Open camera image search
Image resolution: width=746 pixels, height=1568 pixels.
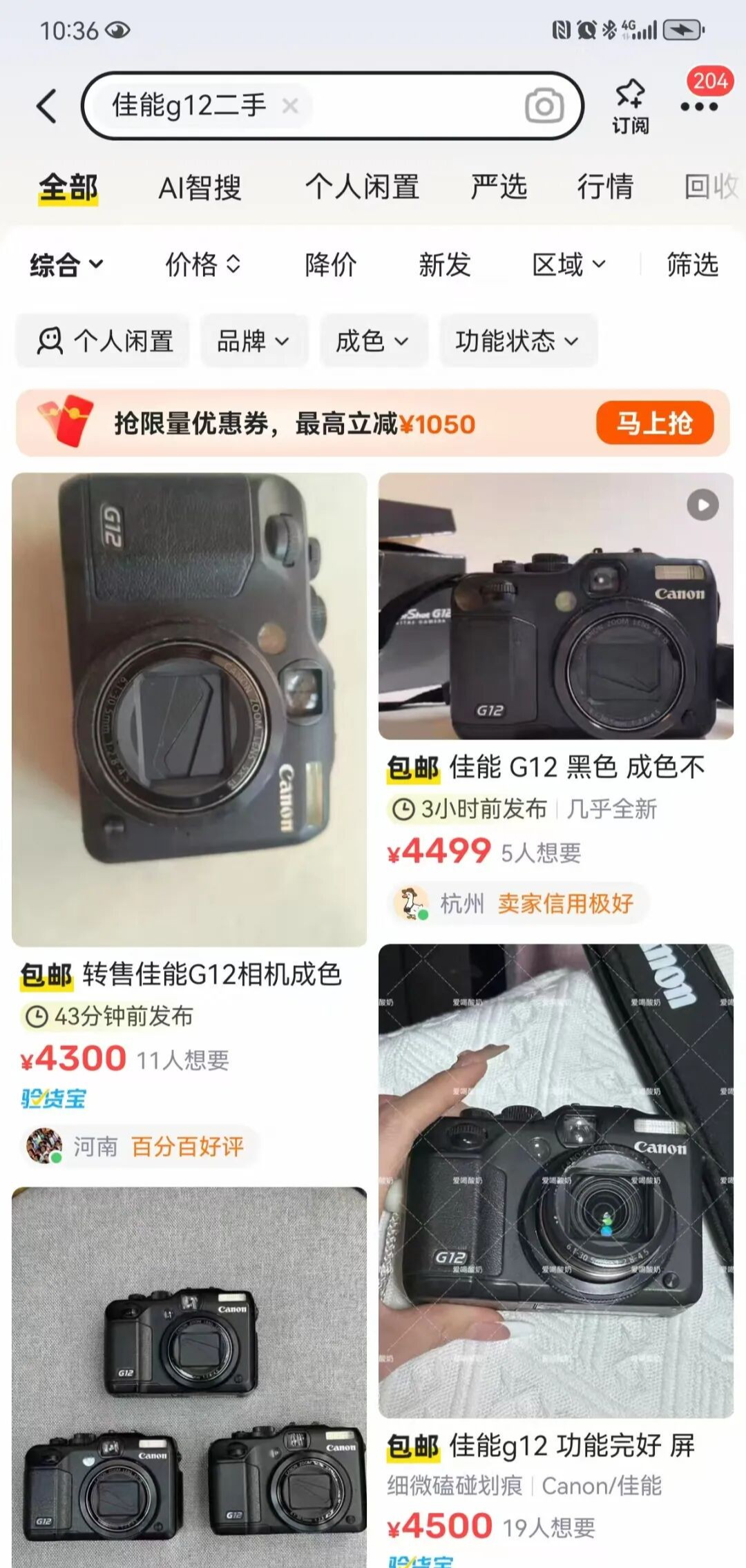click(x=544, y=106)
